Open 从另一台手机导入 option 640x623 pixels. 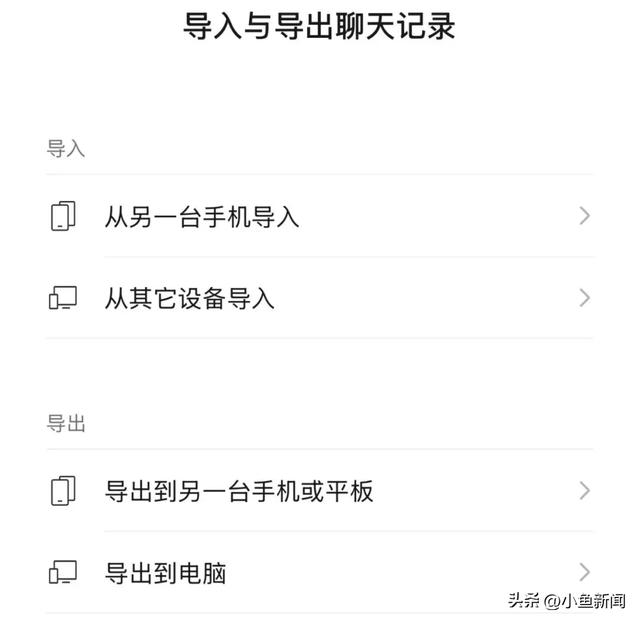(x=202, y=216)
